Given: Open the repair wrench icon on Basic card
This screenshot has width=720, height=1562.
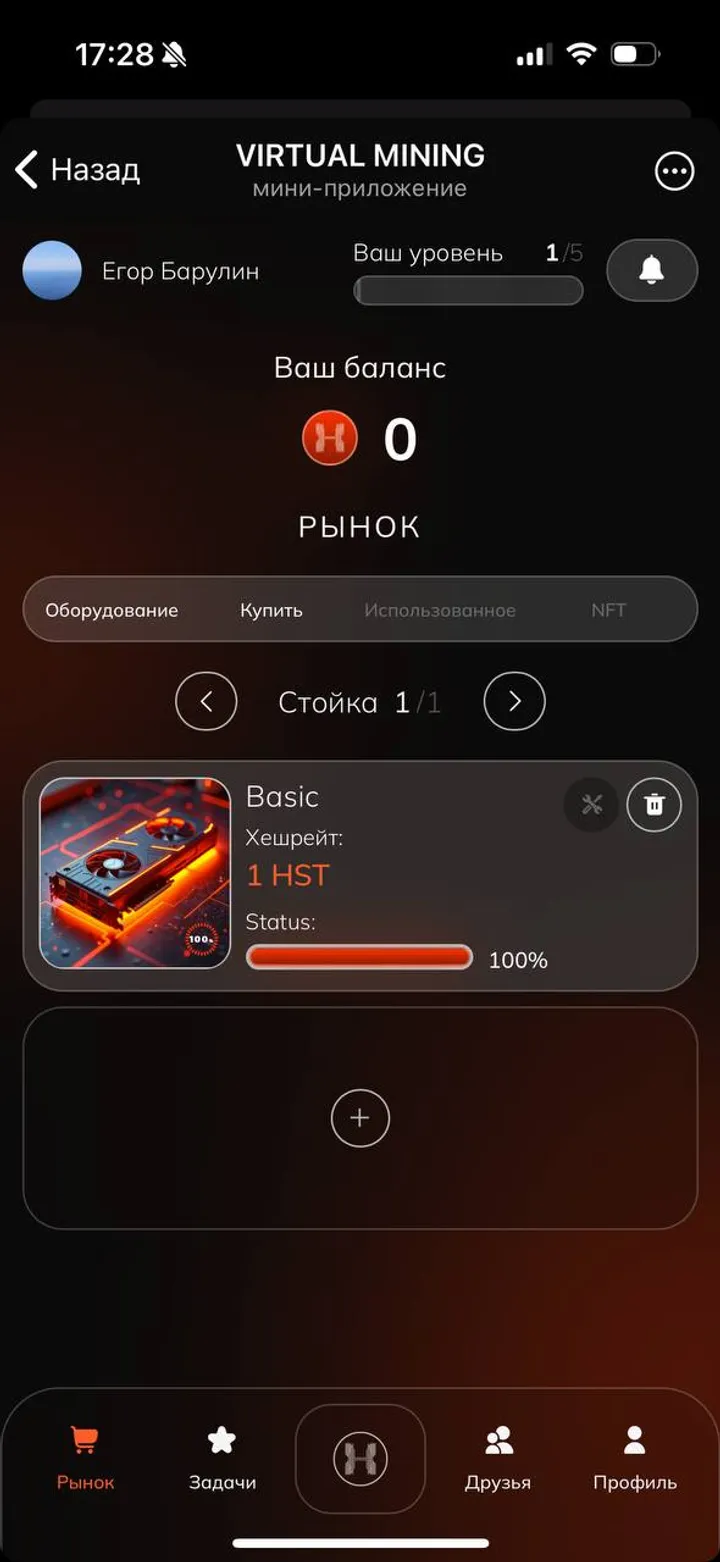Looking at the screenshot, I should coord(592,804).
